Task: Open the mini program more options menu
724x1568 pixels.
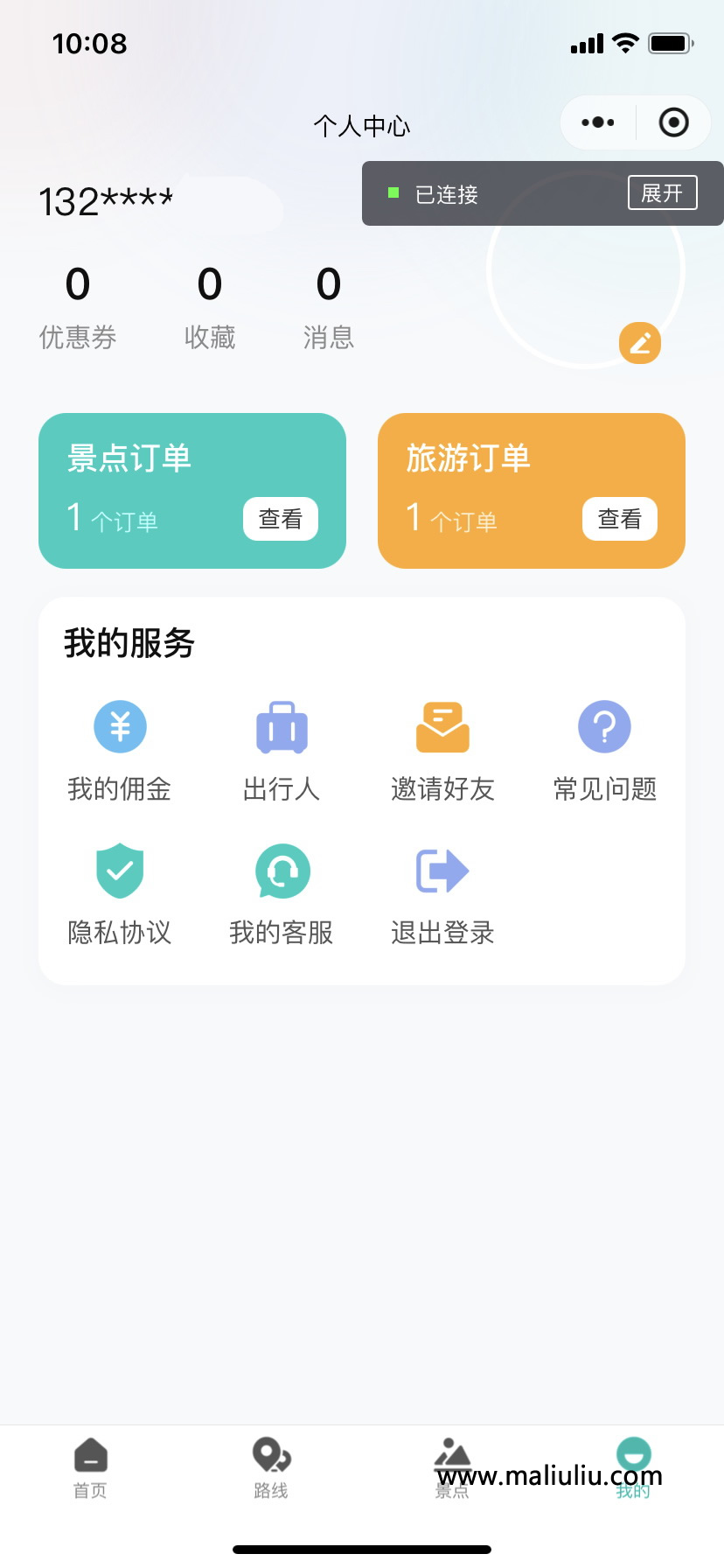Action: click(x=598, y=122)
